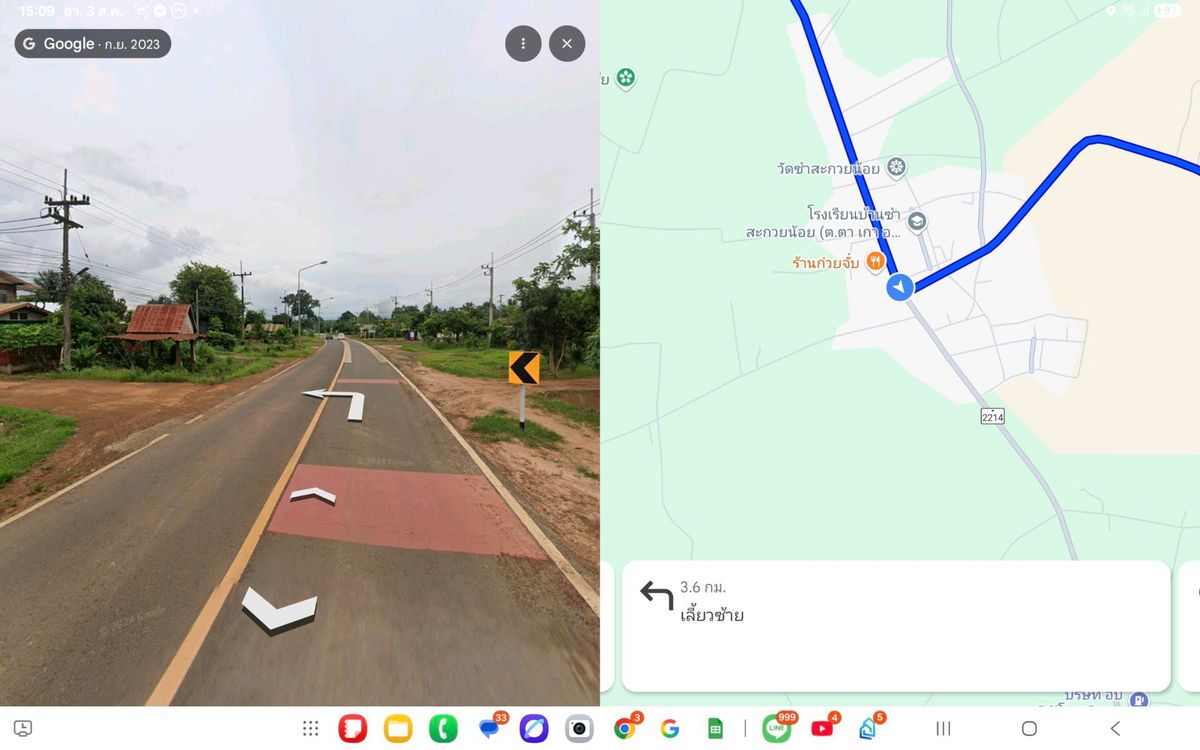Close the Street View panel
The width and height of the screenshot is (1200, 750).
(567, 44)
